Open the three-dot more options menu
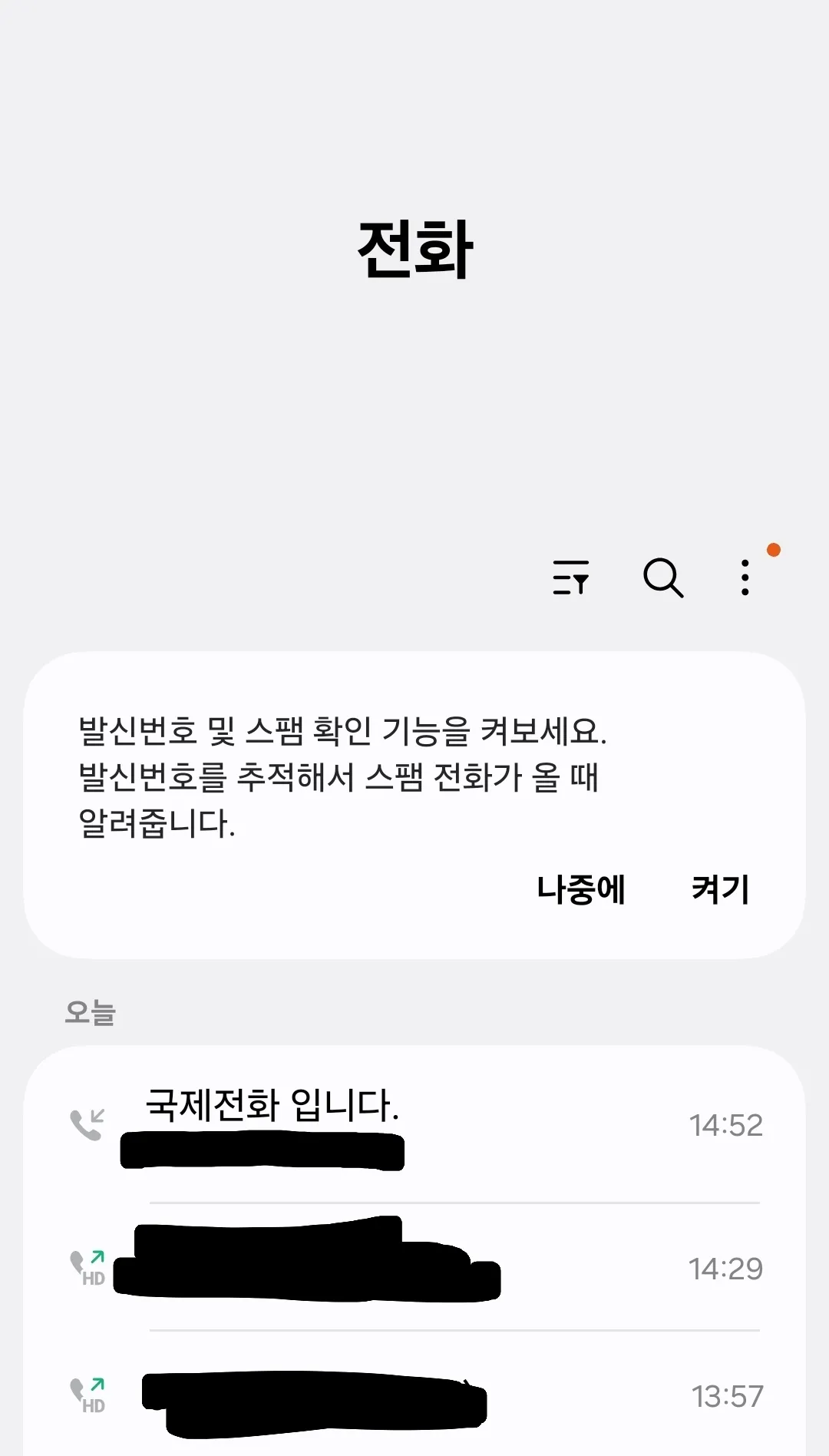 (743, 580)
